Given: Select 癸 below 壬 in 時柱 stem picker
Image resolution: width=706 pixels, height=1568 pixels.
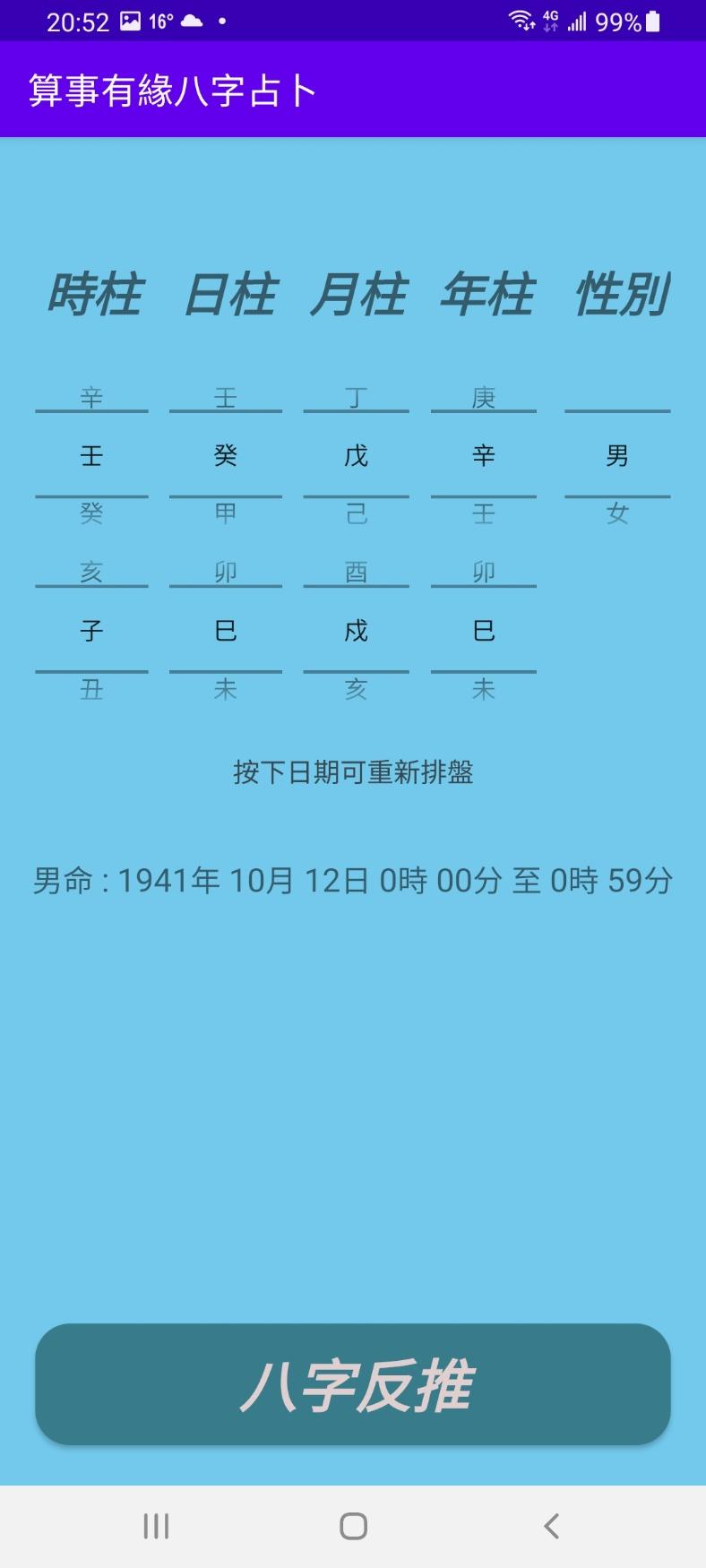Looking at the screenshot, I should tap(91, 513).
